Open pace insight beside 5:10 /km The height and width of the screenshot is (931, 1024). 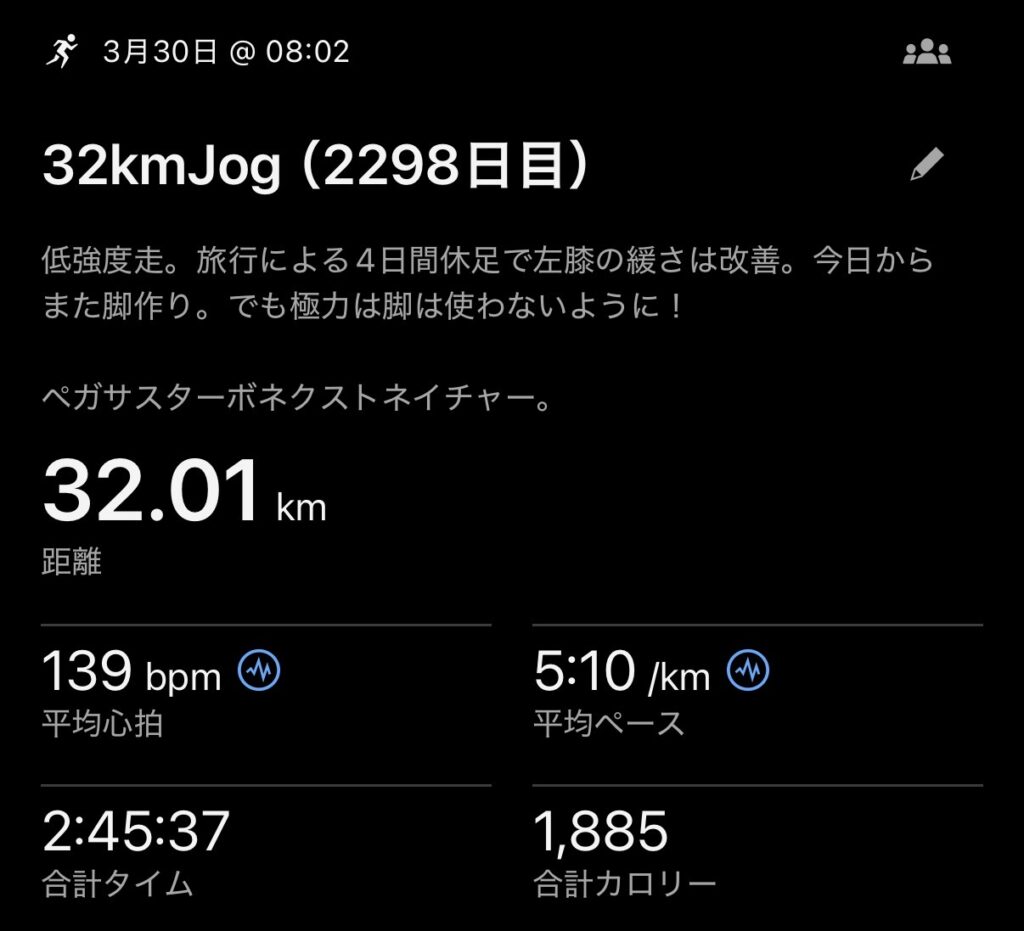[748, 671]
